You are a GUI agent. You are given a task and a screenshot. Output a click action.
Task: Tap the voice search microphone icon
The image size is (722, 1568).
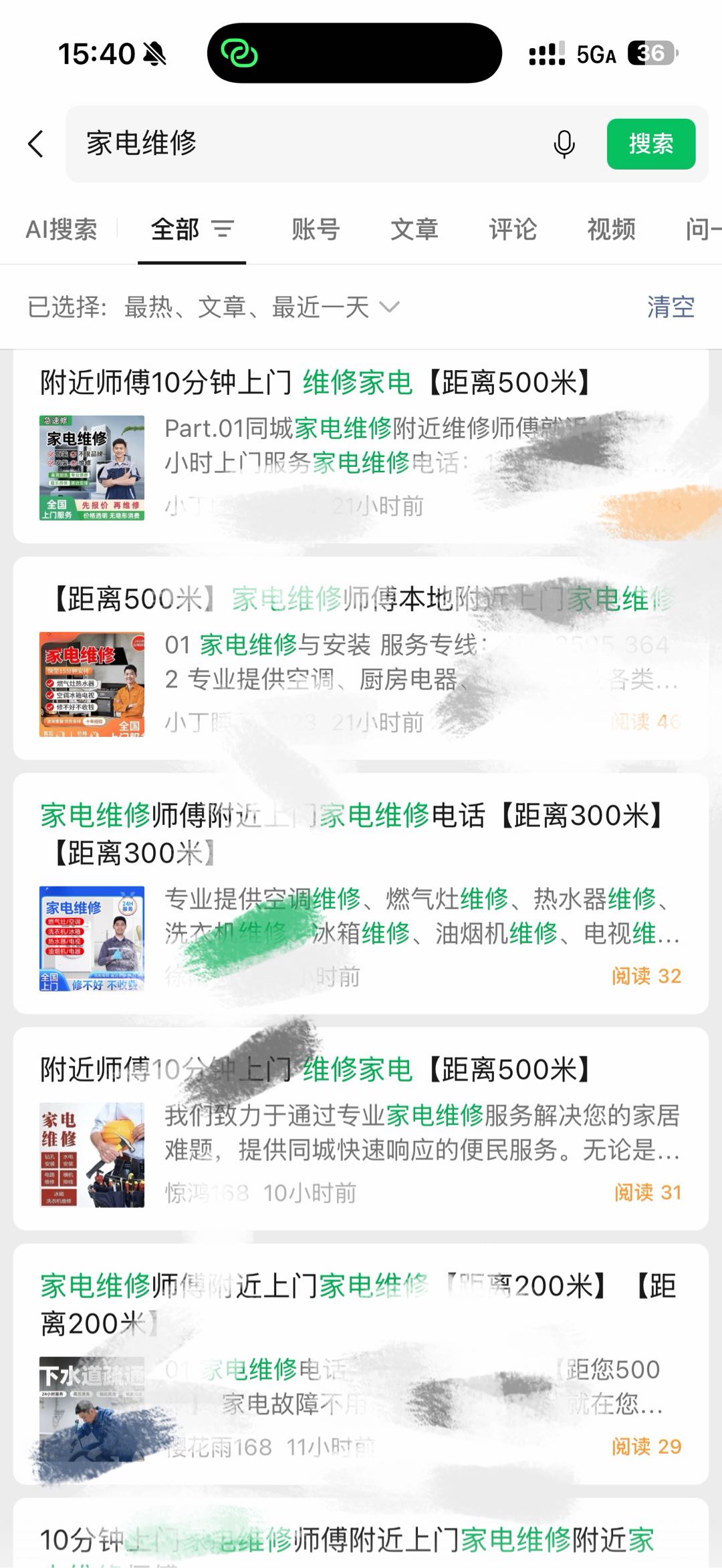(x=562, y=144)
